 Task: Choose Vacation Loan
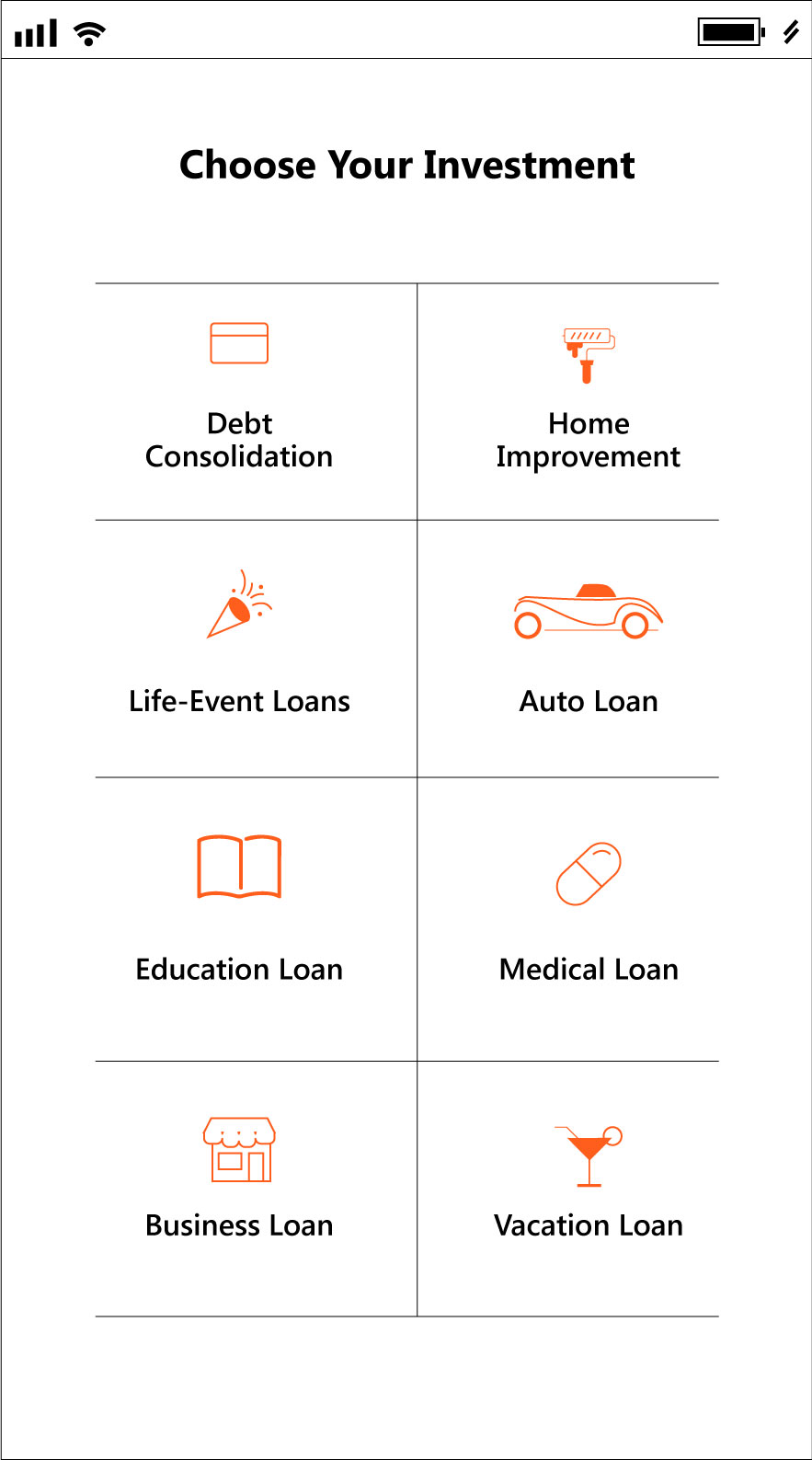click(x=589, y=1187)
